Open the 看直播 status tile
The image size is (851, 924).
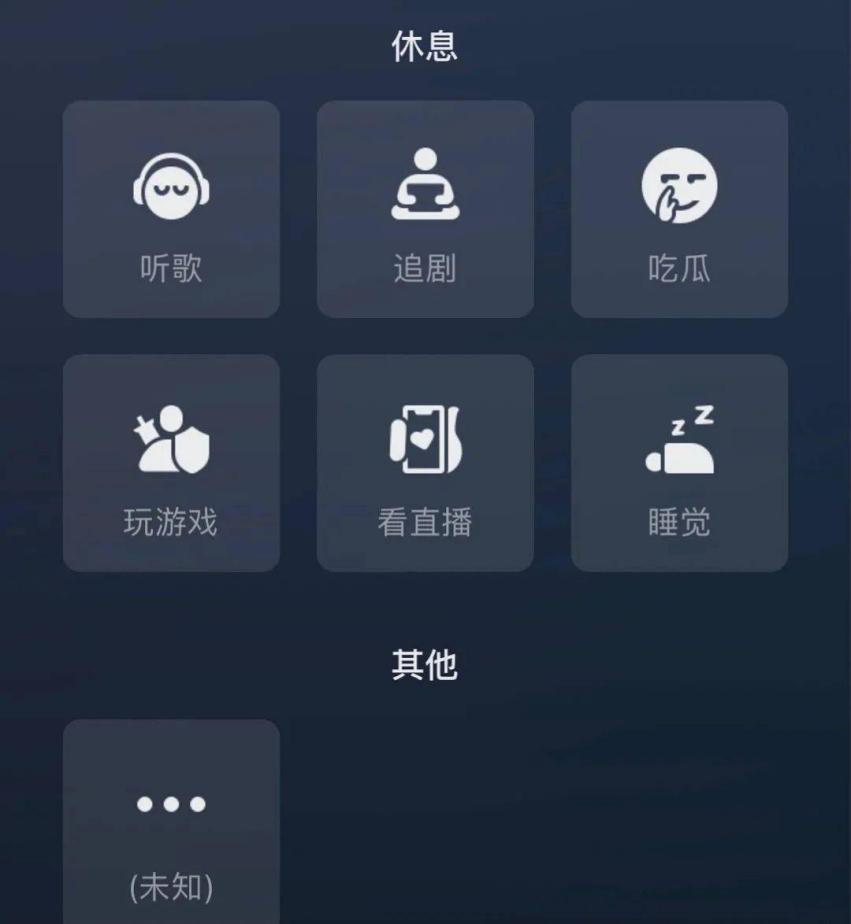tap(425, 461)
